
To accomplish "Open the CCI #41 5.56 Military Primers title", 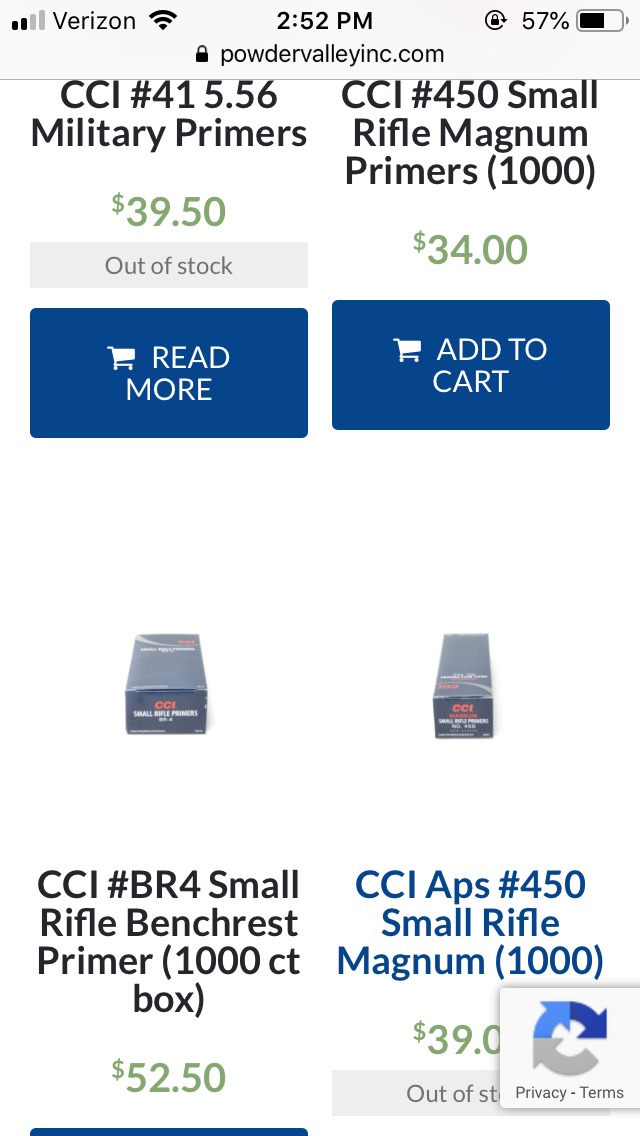I will [169, 114].
